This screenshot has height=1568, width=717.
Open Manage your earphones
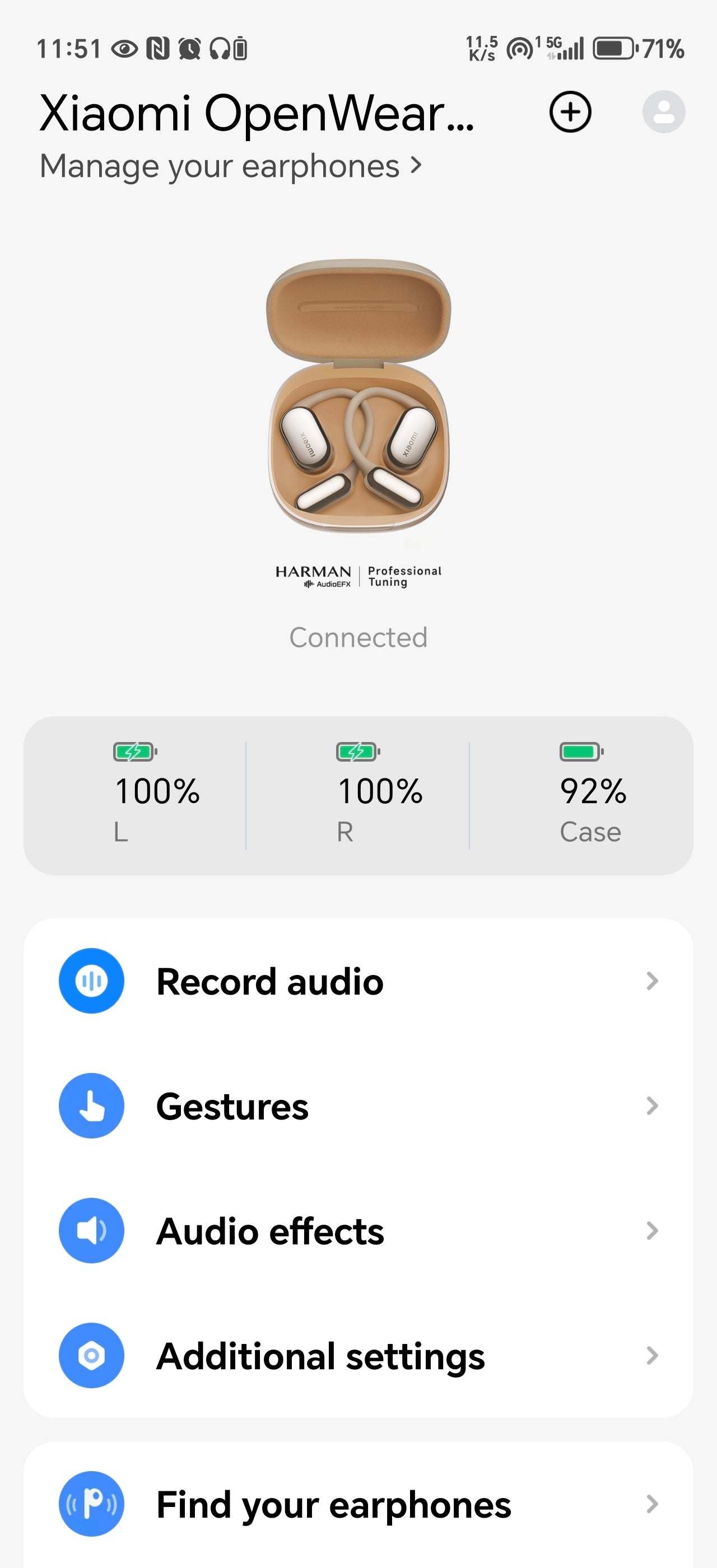[x=230, y=166]
